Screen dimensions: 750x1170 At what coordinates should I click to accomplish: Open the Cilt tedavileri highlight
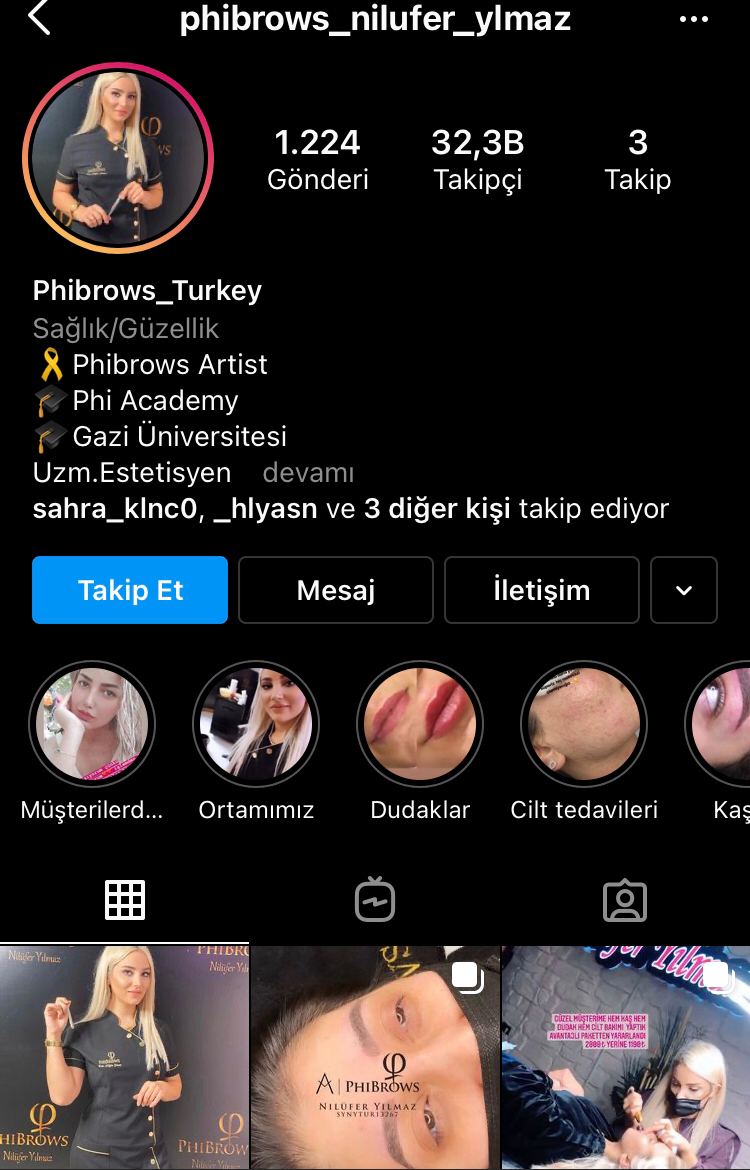(584, 723)
